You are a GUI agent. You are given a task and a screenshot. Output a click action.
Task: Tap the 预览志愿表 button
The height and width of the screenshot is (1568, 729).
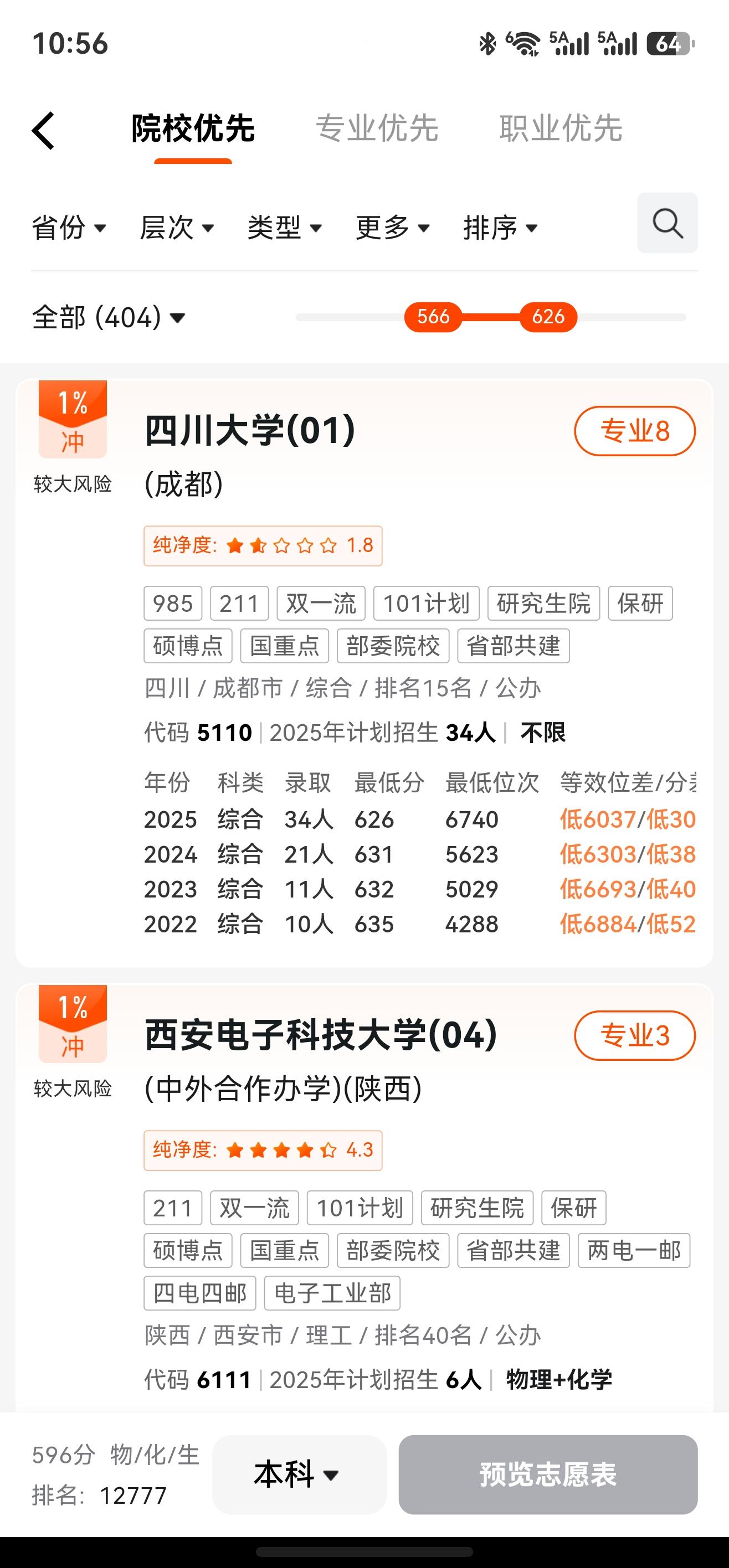(x=547, y=1474)
